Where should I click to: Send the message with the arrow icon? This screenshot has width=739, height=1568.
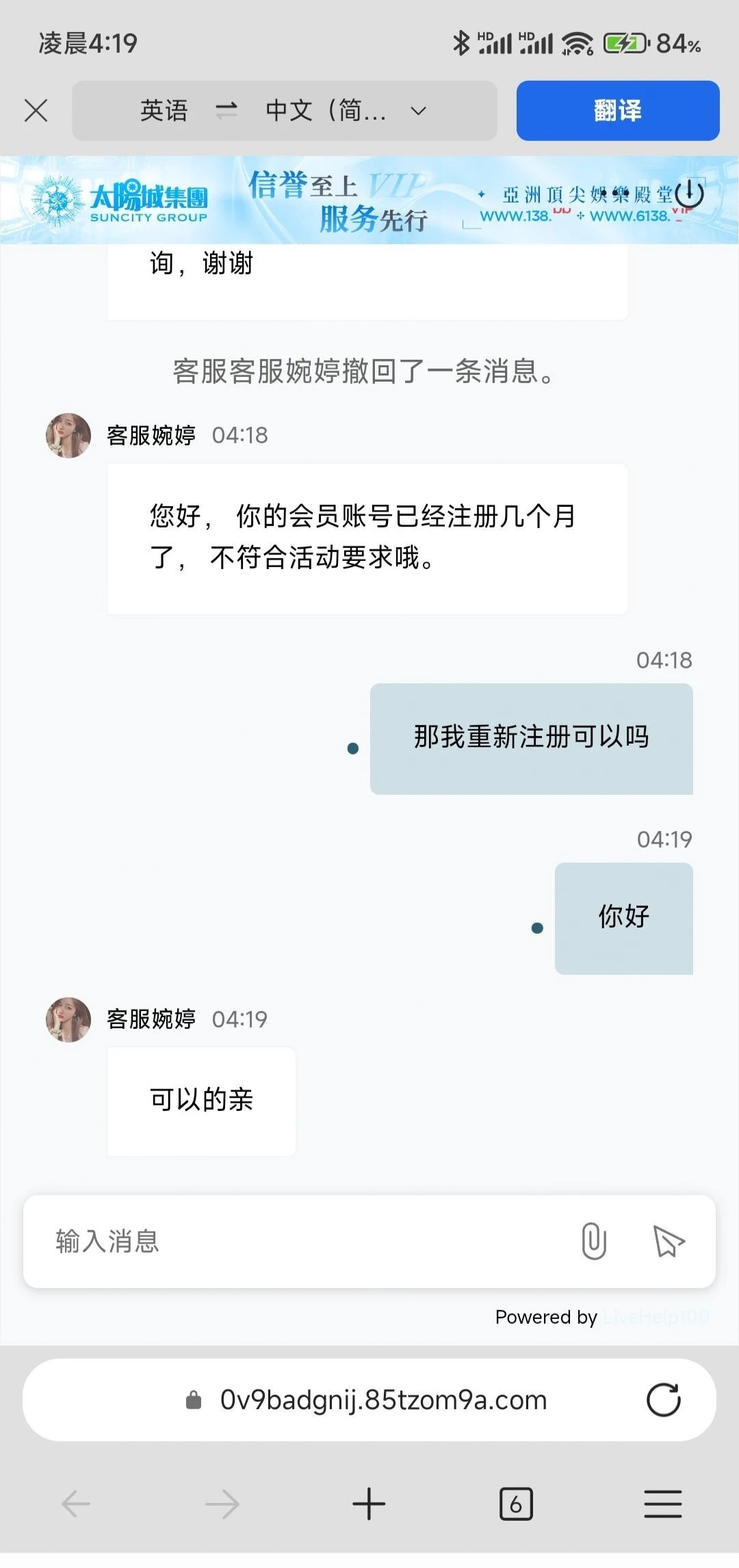coord(669,1241)
